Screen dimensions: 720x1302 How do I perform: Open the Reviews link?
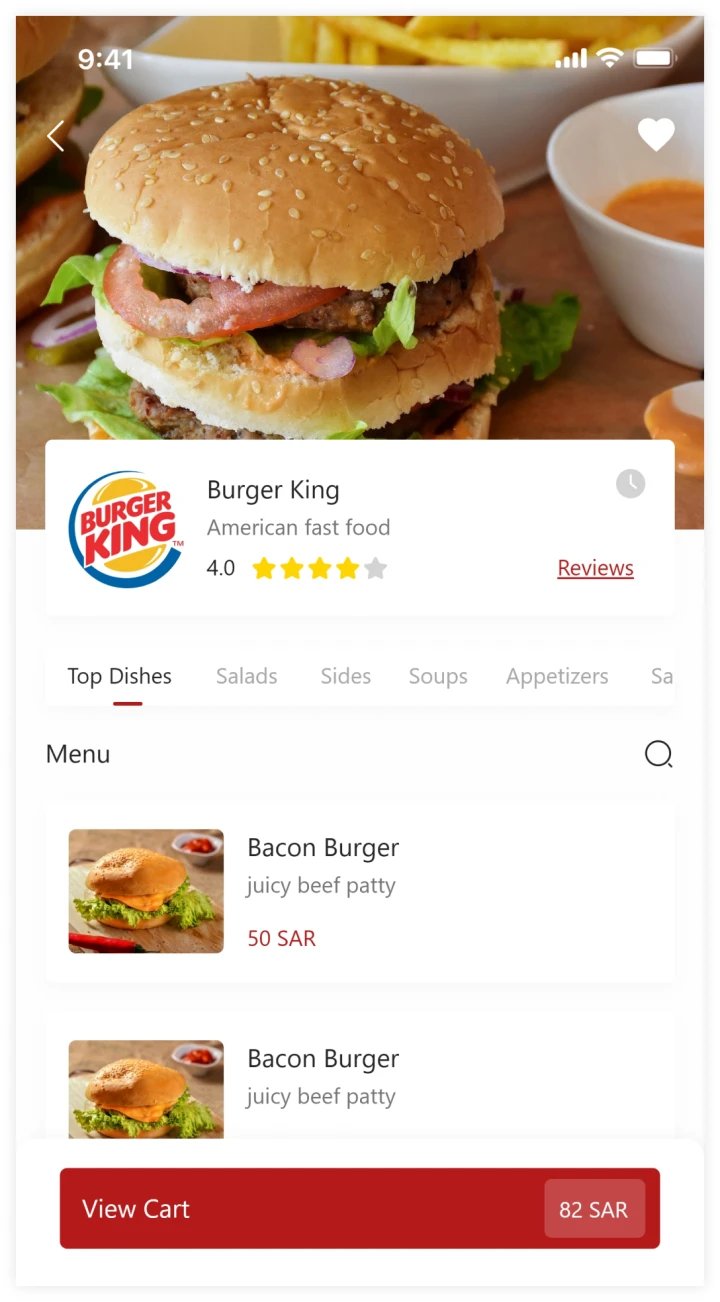click(x=595, y=568)
